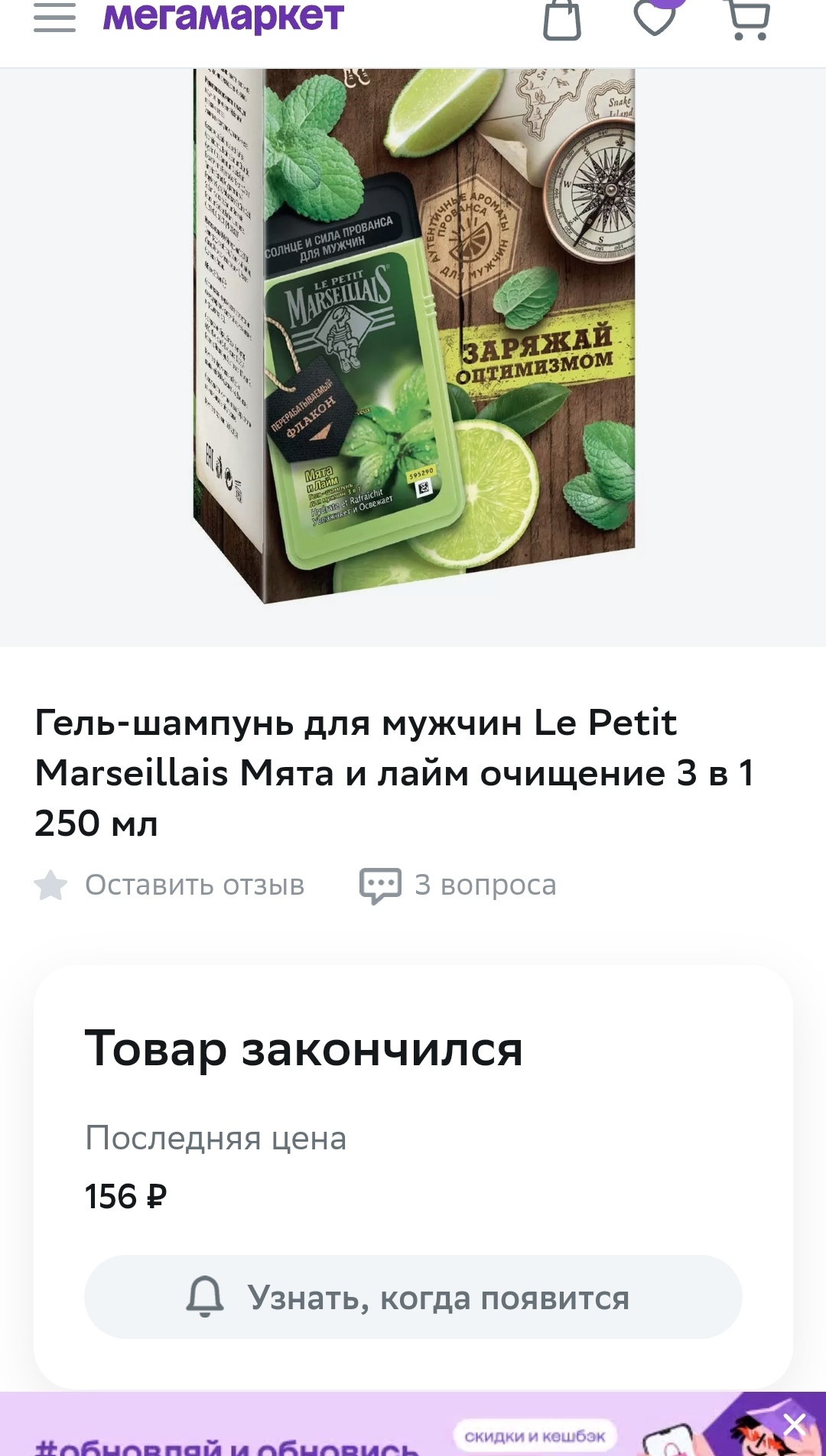
Task: Open the hamburger menu
Action: pyautogui.click(x=54, y=18)
